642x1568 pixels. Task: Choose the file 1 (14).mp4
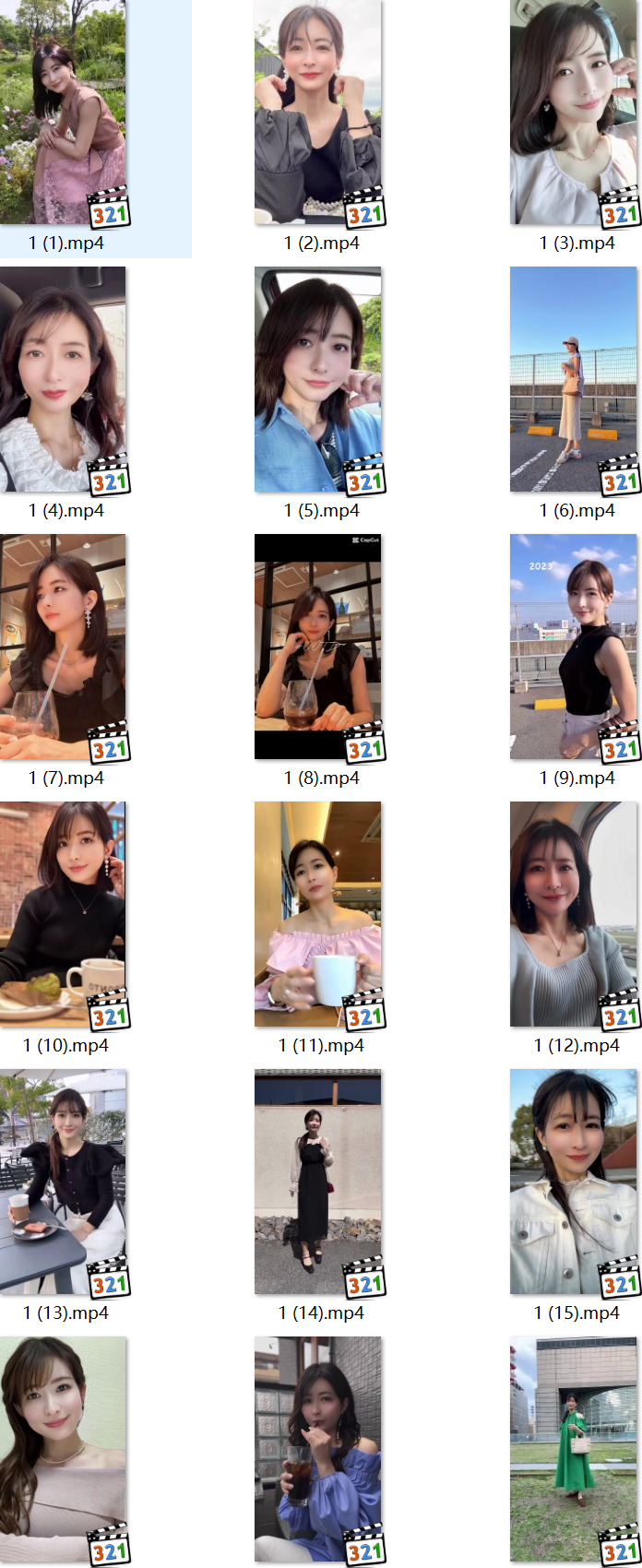318,1182
